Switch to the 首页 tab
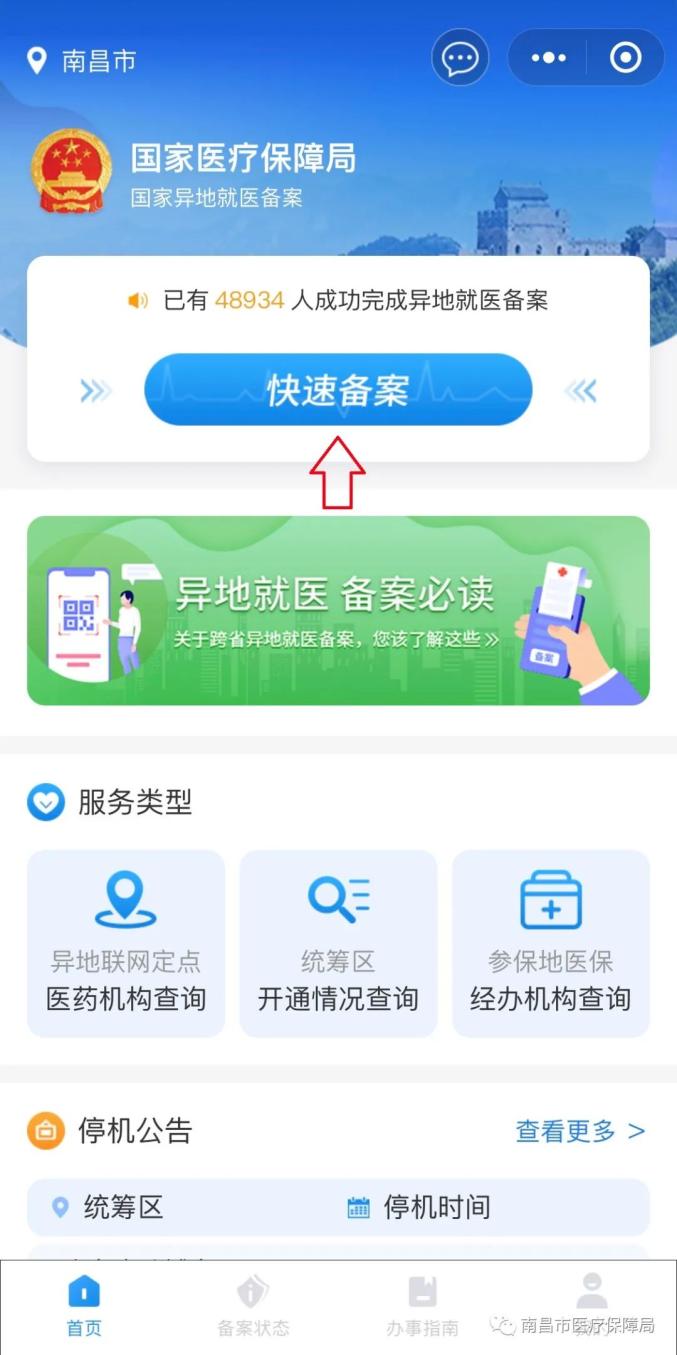 tap(84, 1306)
